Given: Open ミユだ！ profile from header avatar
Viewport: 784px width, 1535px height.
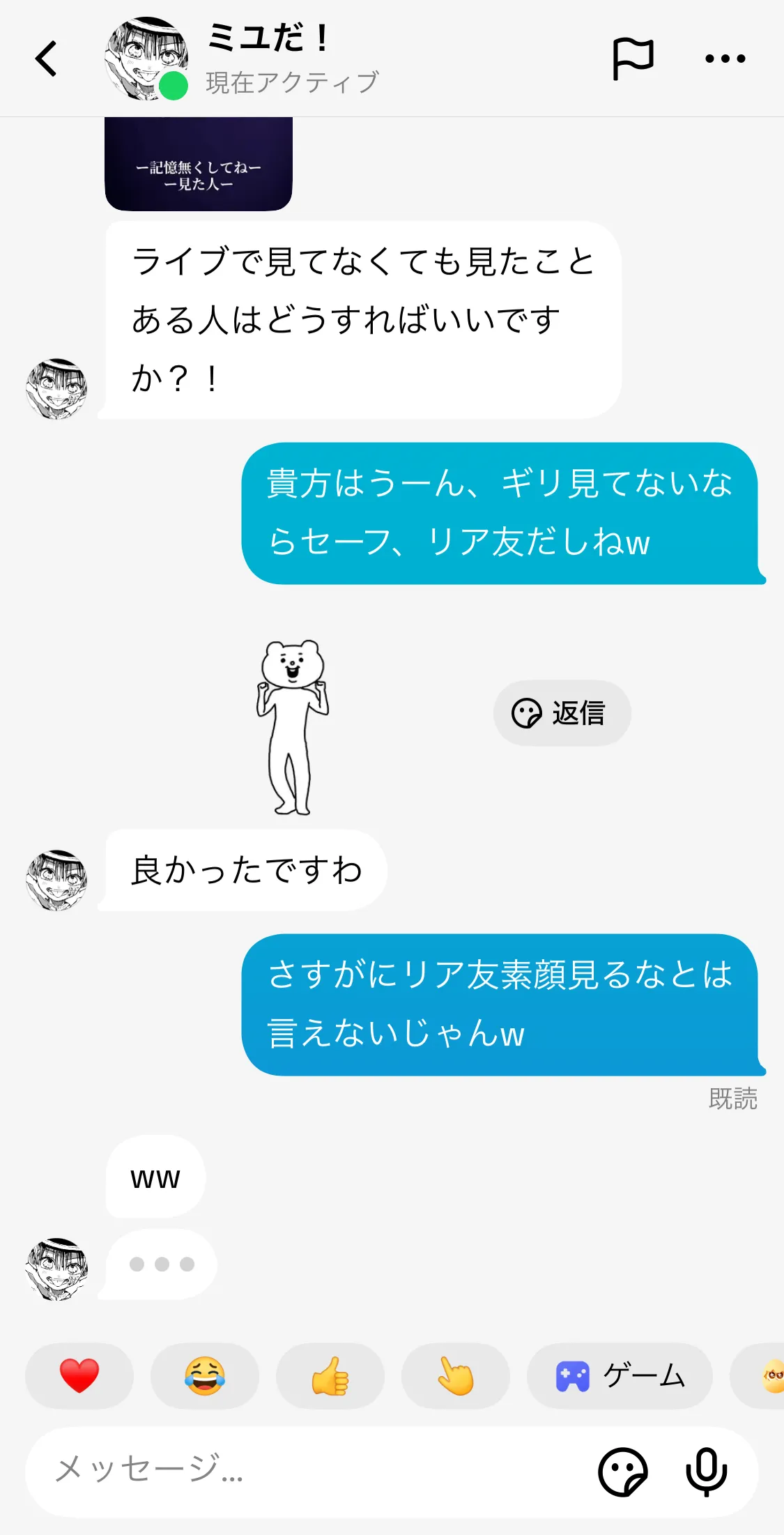Looking at the screenshot, I should [146, 59].
